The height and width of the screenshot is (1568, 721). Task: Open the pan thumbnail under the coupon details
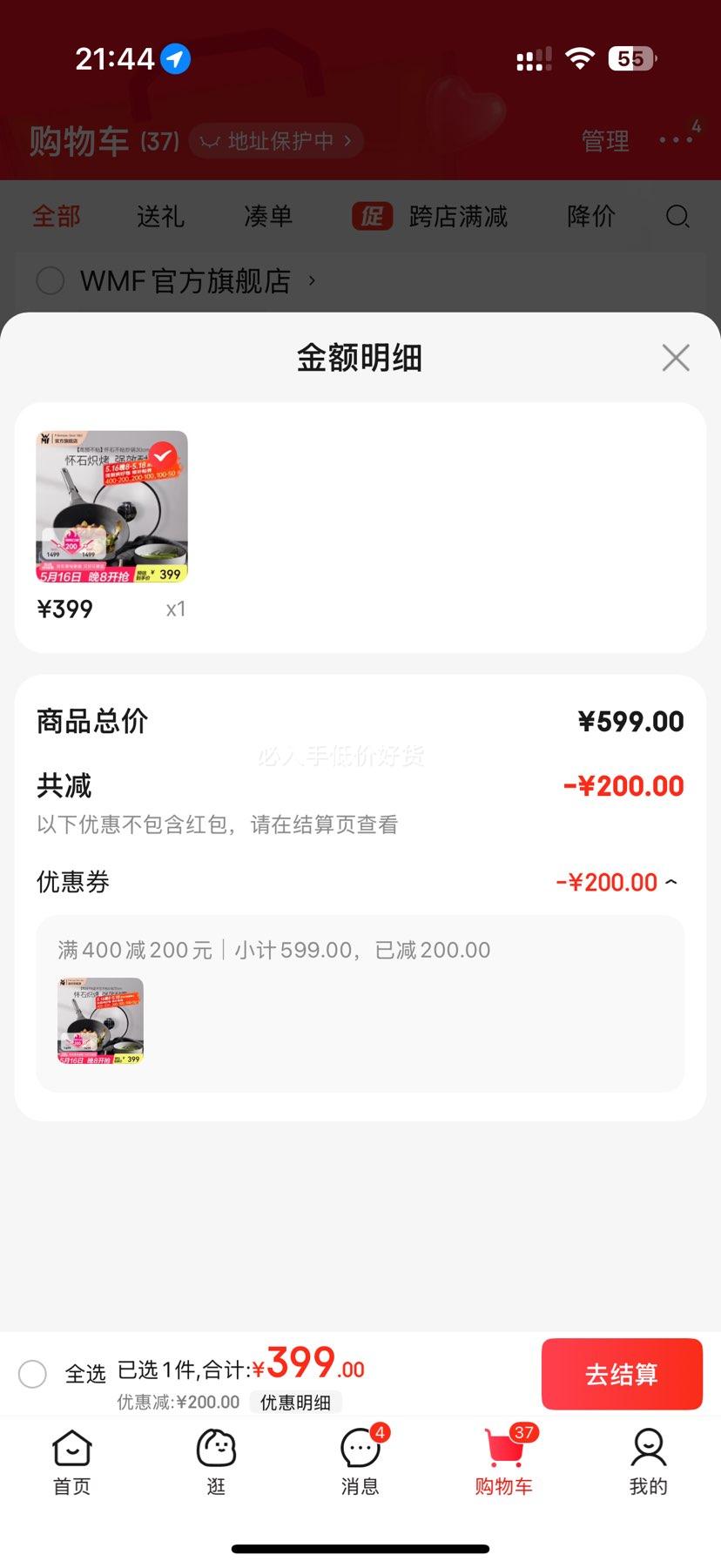tap(100, 1020)
